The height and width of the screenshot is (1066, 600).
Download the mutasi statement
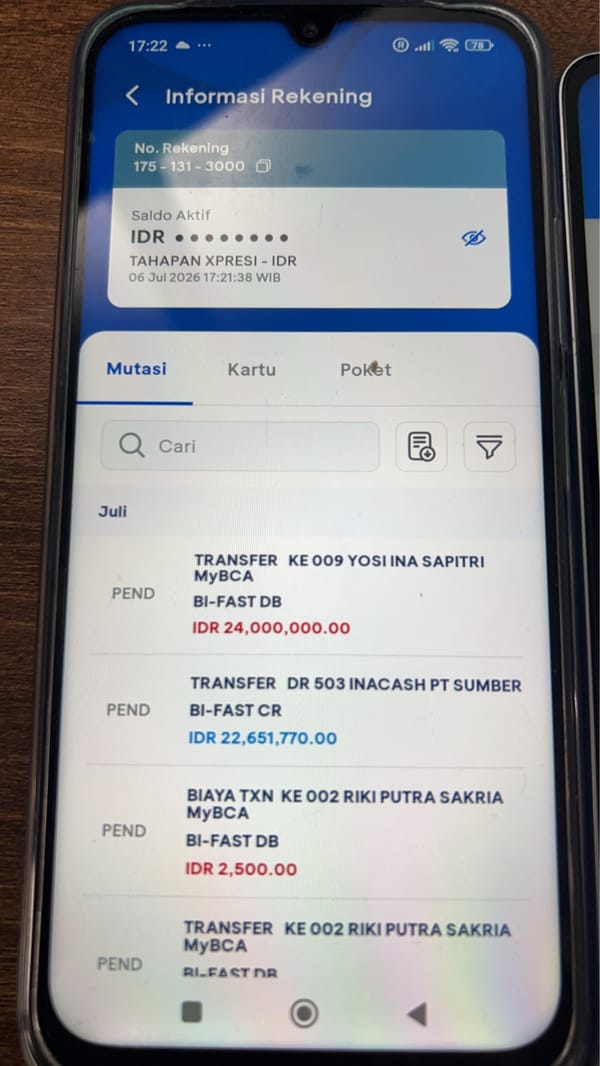[x=421, y=447]
